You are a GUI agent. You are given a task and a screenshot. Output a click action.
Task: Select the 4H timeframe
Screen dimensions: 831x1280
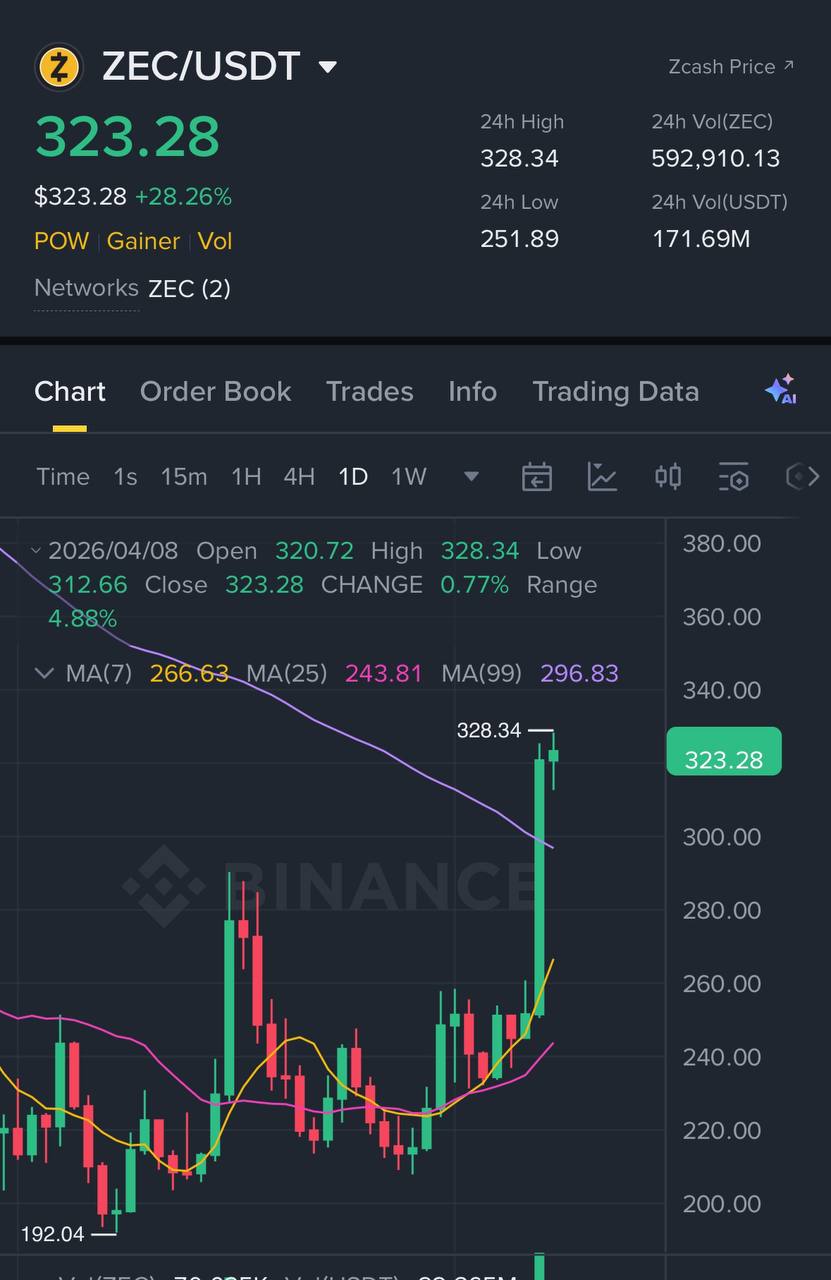(x=299, y=477)
